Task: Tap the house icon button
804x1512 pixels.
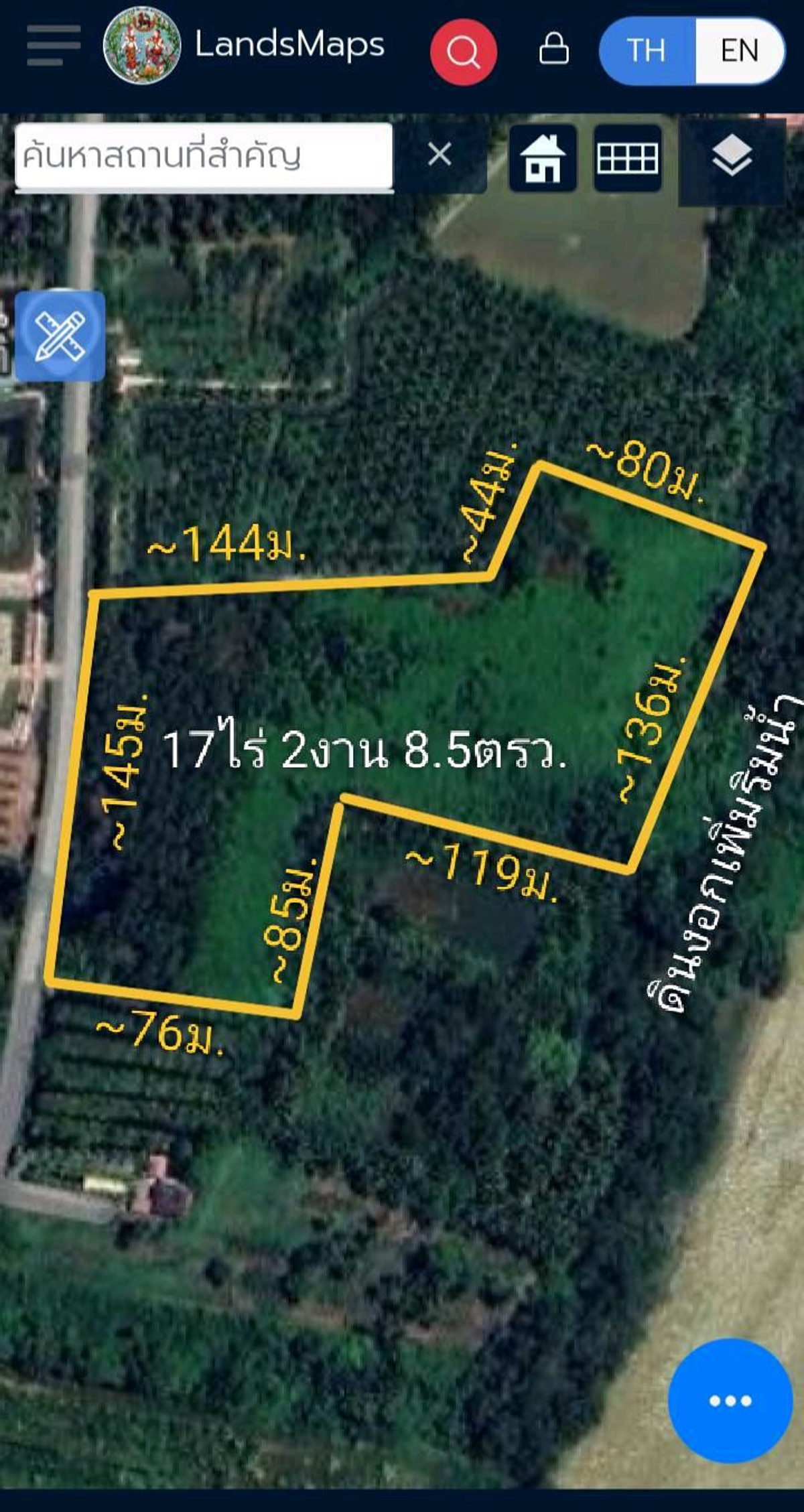Action: [543, 158]
